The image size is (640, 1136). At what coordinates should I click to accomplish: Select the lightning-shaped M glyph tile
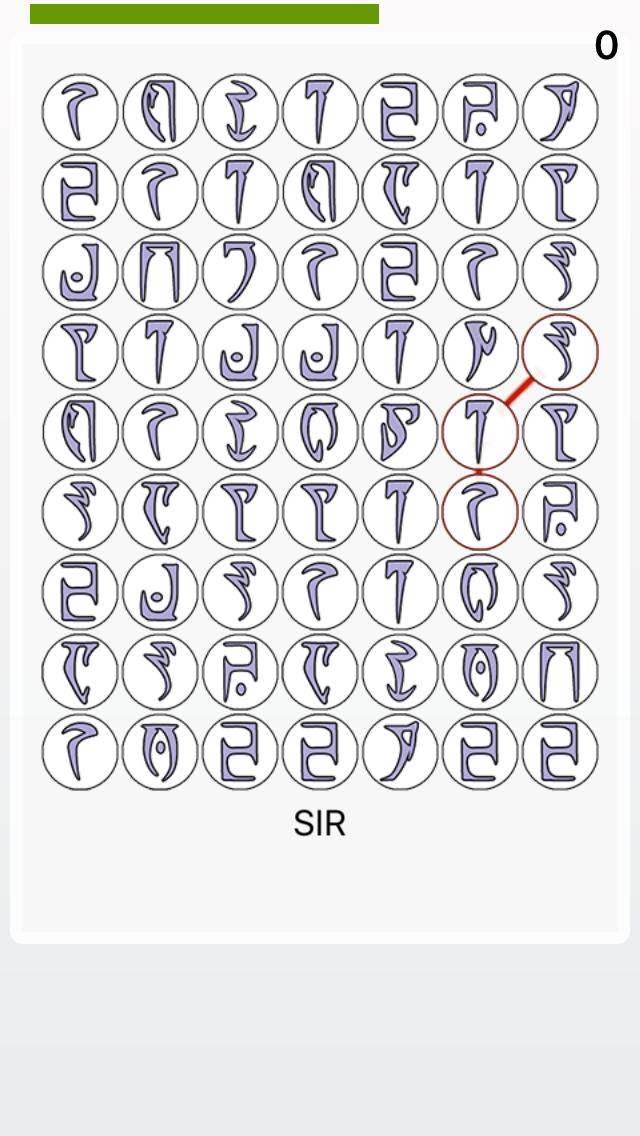[x=480, y=351]
